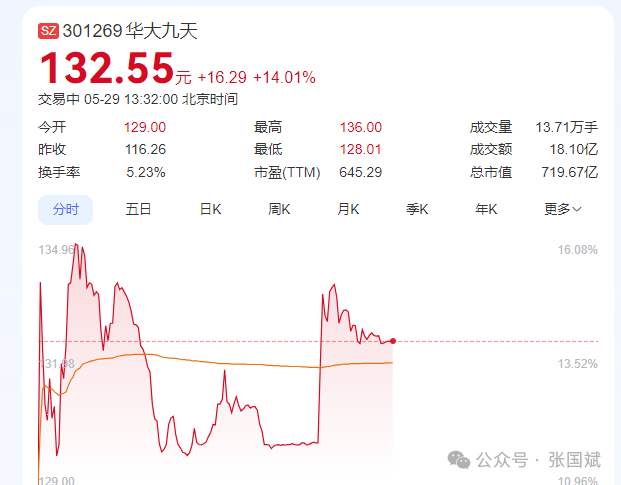
Task: Show the 月K monthly chart
Action: (348, 209)
